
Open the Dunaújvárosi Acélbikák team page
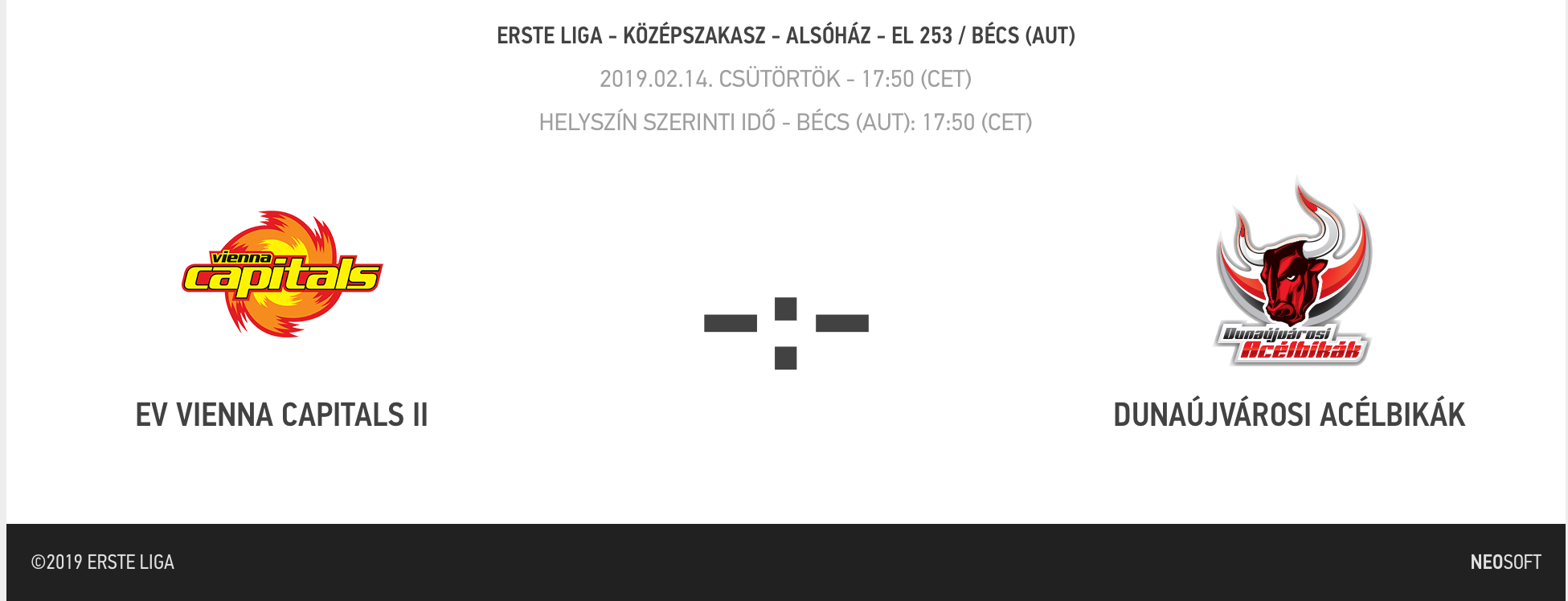tap(1289, 415)
